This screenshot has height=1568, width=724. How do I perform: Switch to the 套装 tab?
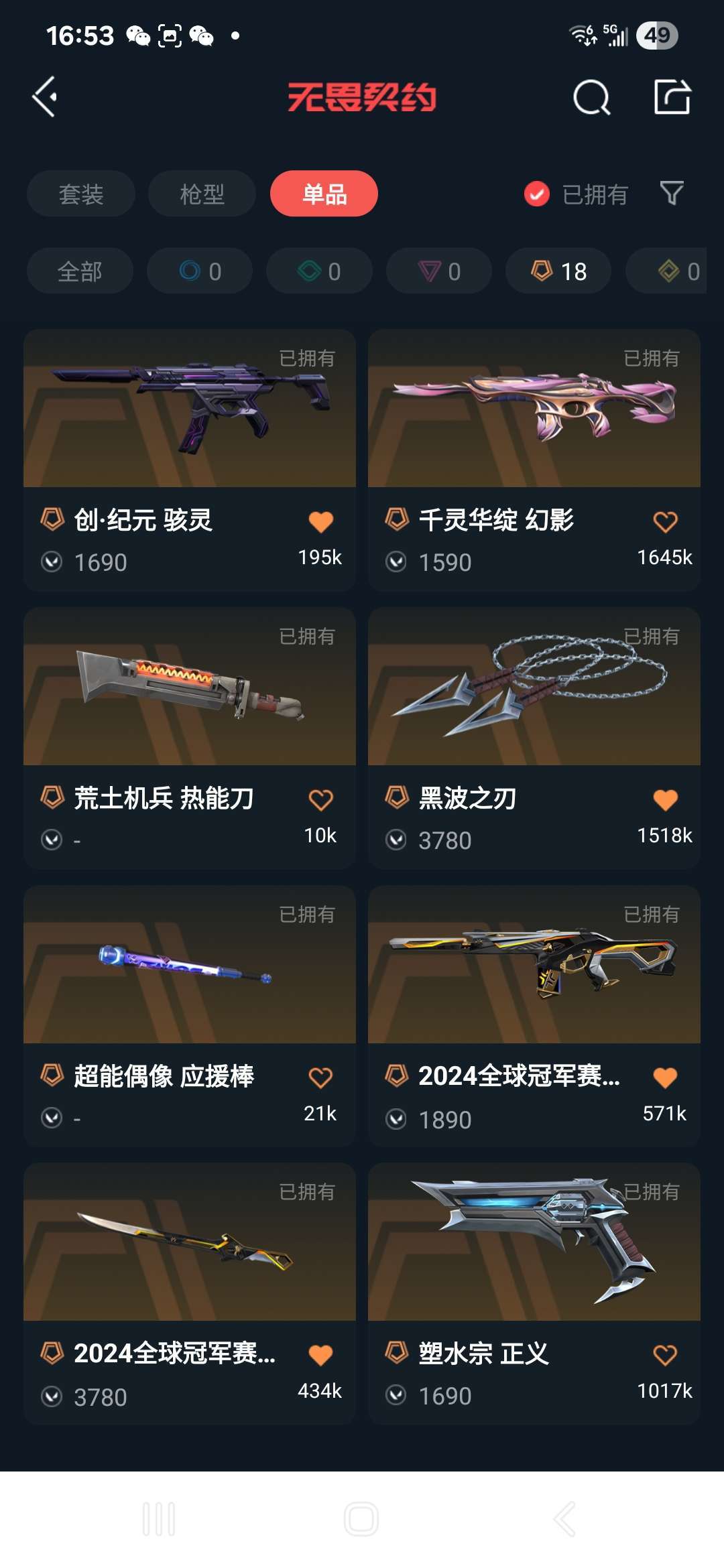pos(81,194)
